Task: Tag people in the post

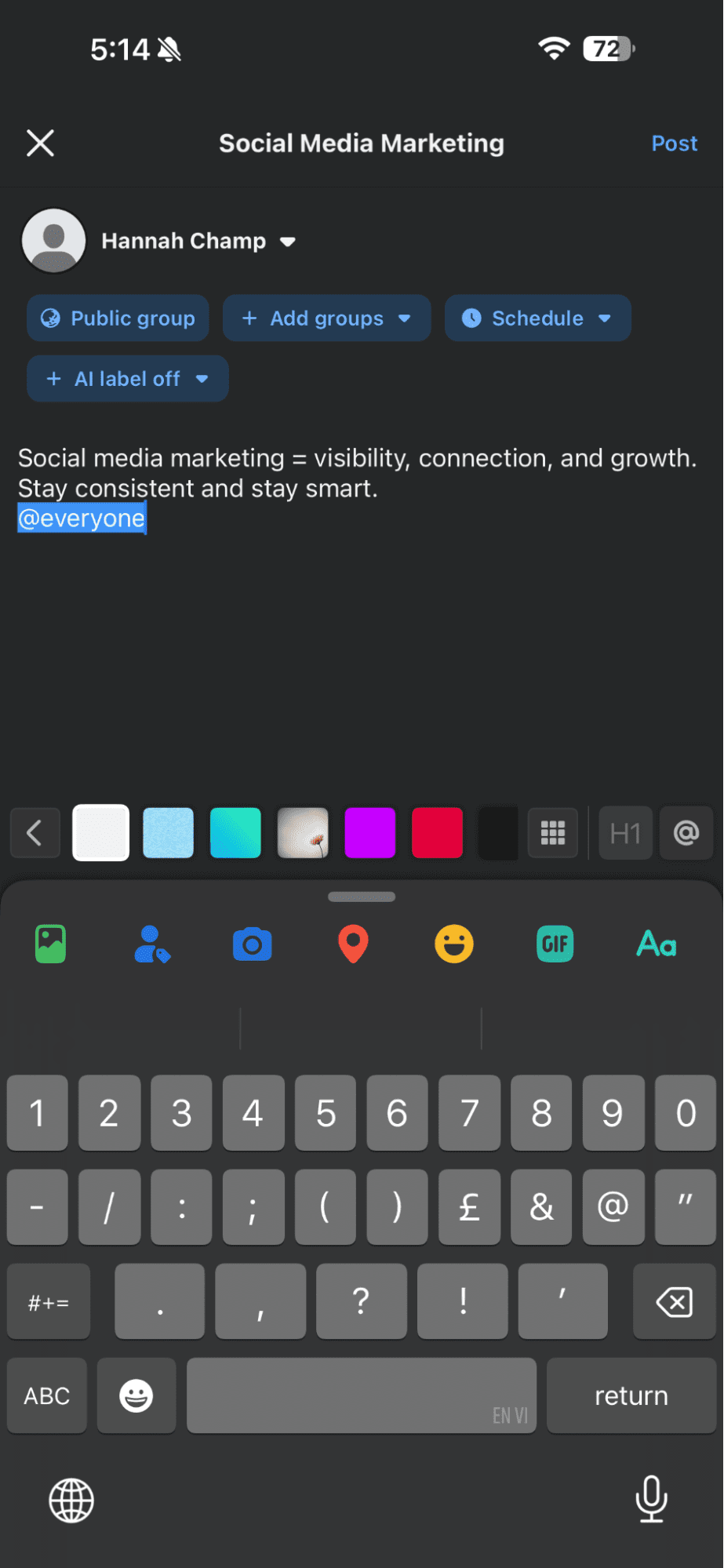Action: [x=151, y=944]
